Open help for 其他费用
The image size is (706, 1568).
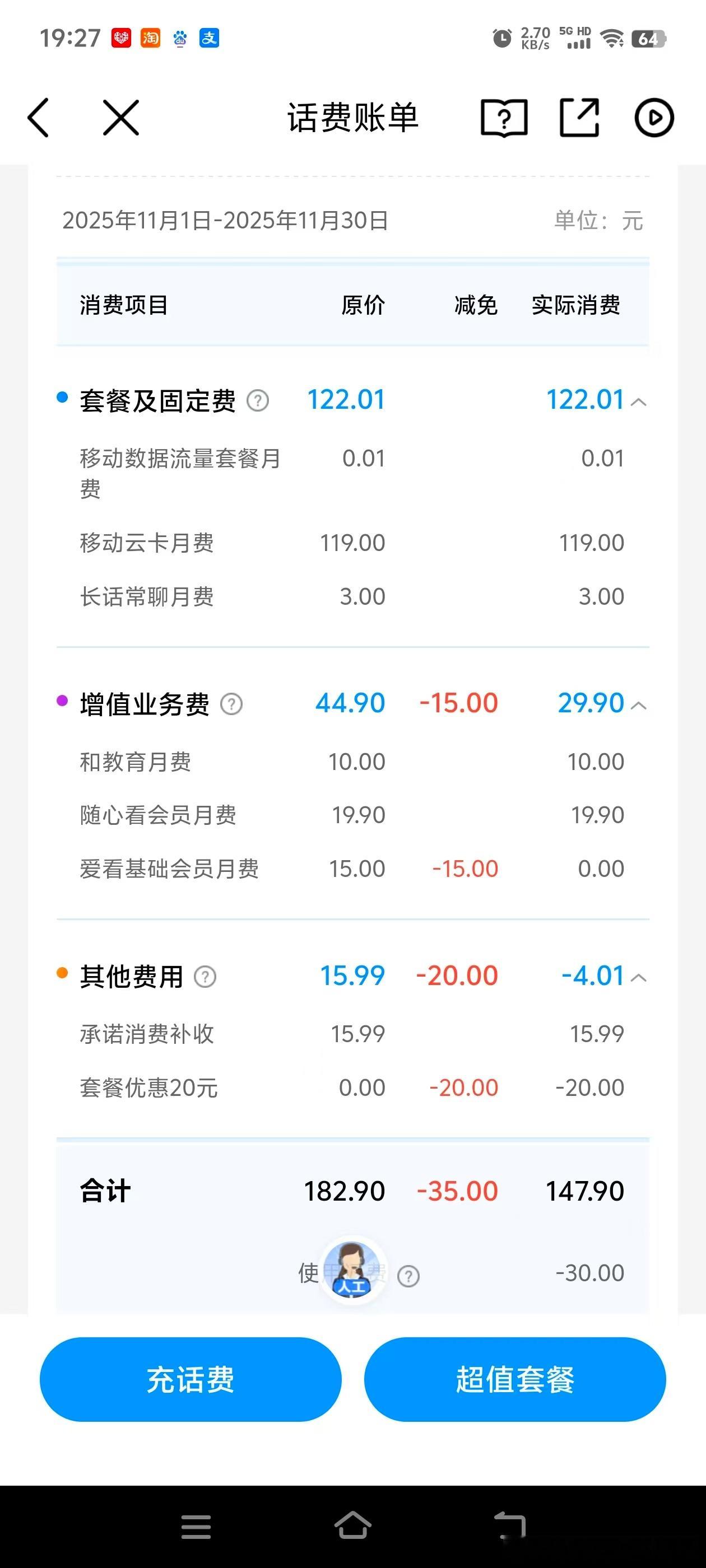click(x=205, y=976)
